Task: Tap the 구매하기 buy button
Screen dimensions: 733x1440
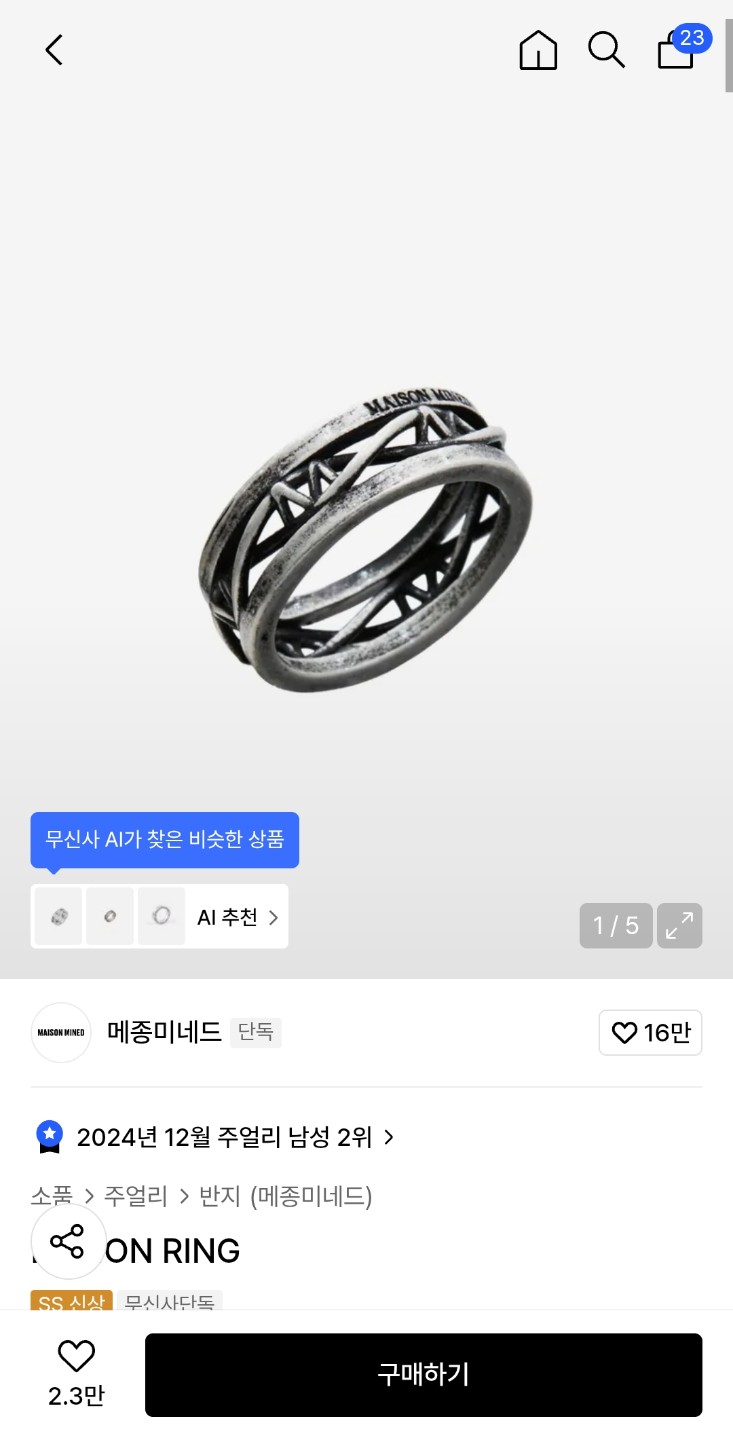Action: click(x=423, y=1375)
